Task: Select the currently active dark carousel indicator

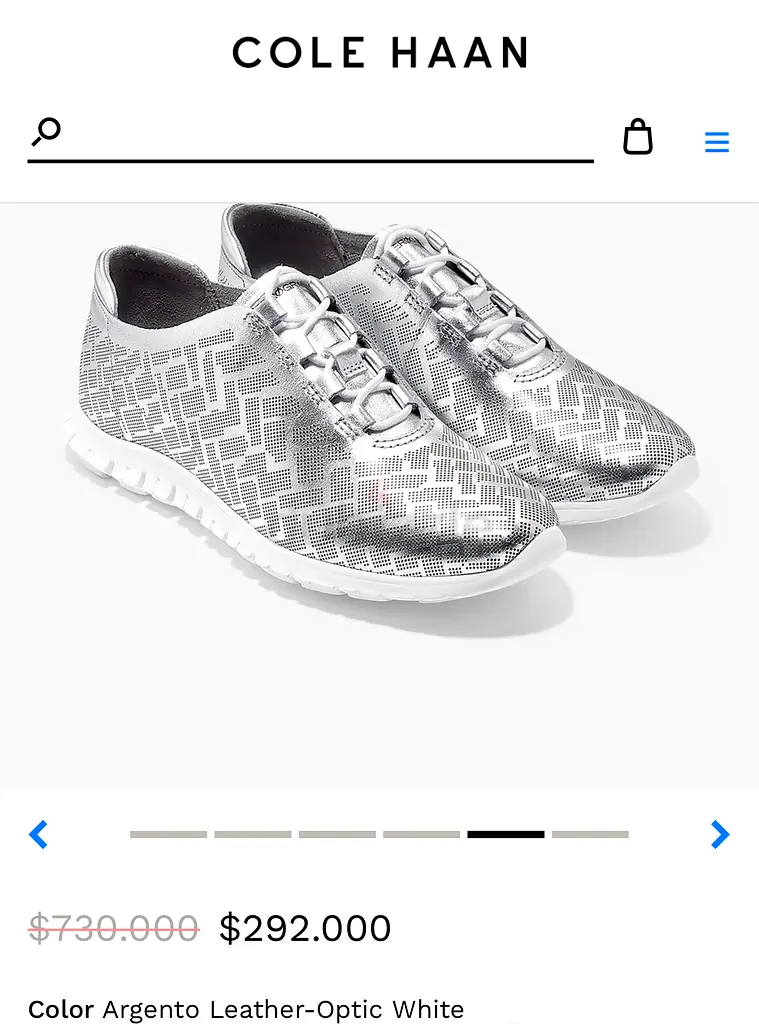Action: pos(506,834)
